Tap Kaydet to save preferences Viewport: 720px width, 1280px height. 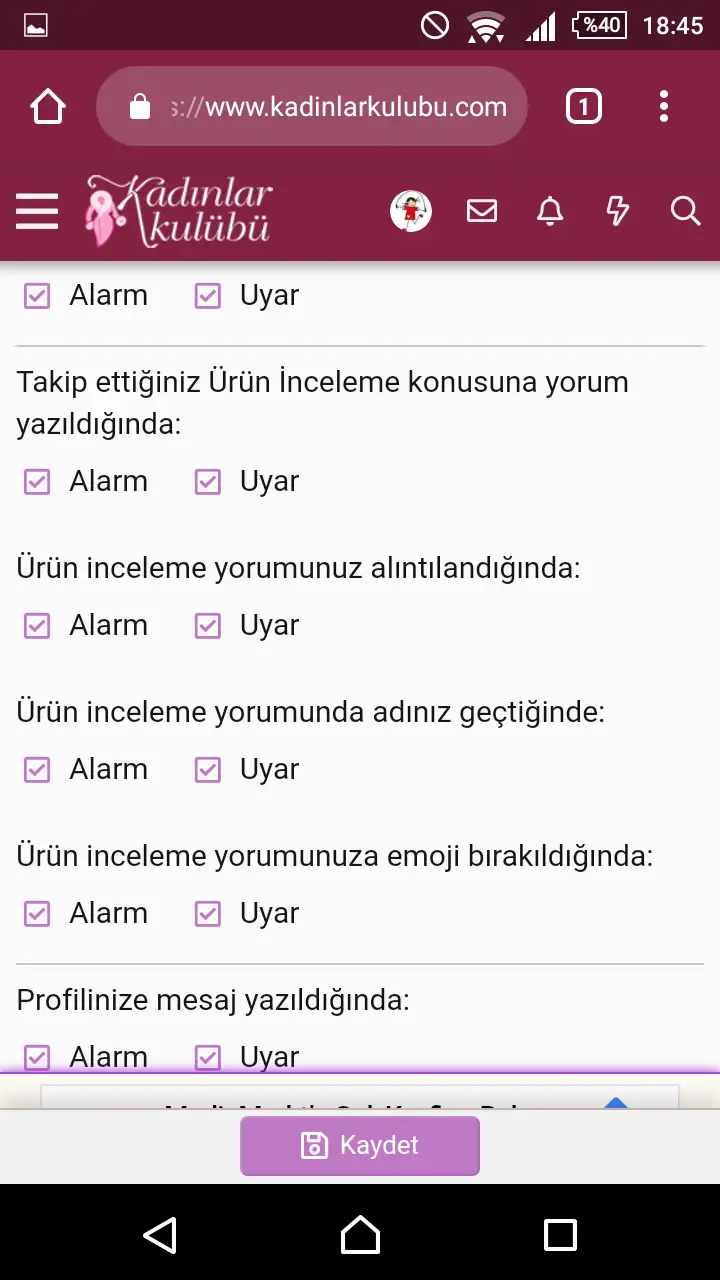tap(360, 1146)
